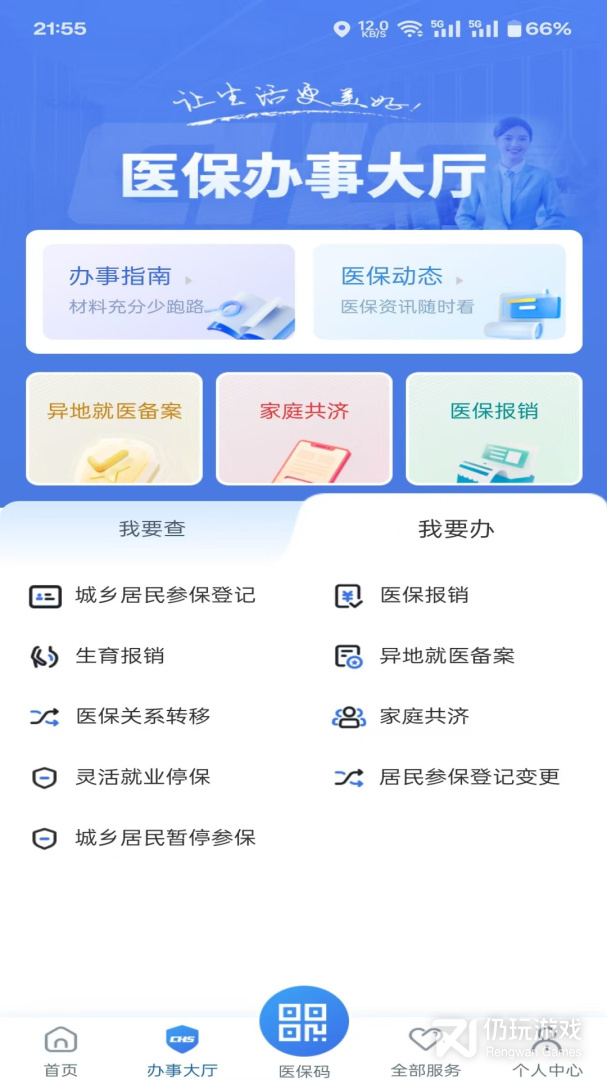Switch to the 我要查 tab
Viewport: 607px width, 1080px height.
pyautogui.click(x=152, y=529)
